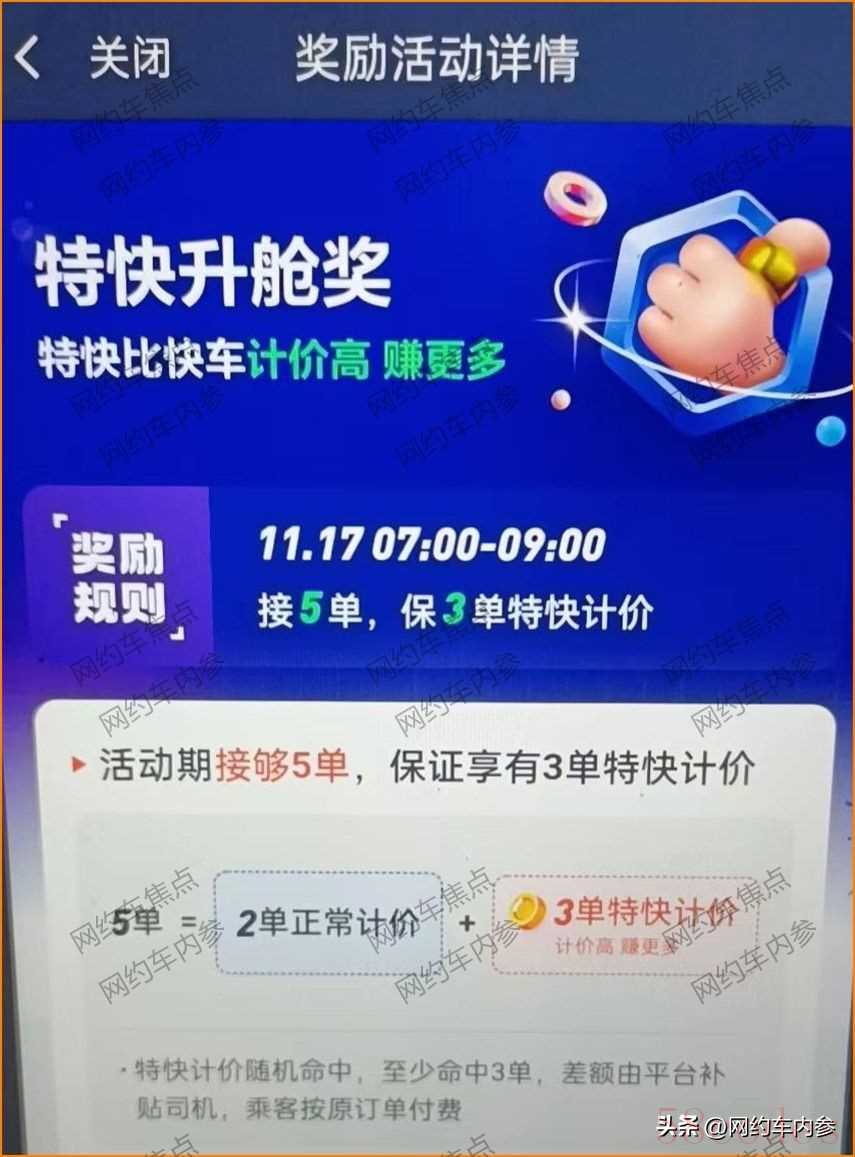Go back using the arrow icon
Viewport: 855px width, 1157px height.
pos(28,59)
